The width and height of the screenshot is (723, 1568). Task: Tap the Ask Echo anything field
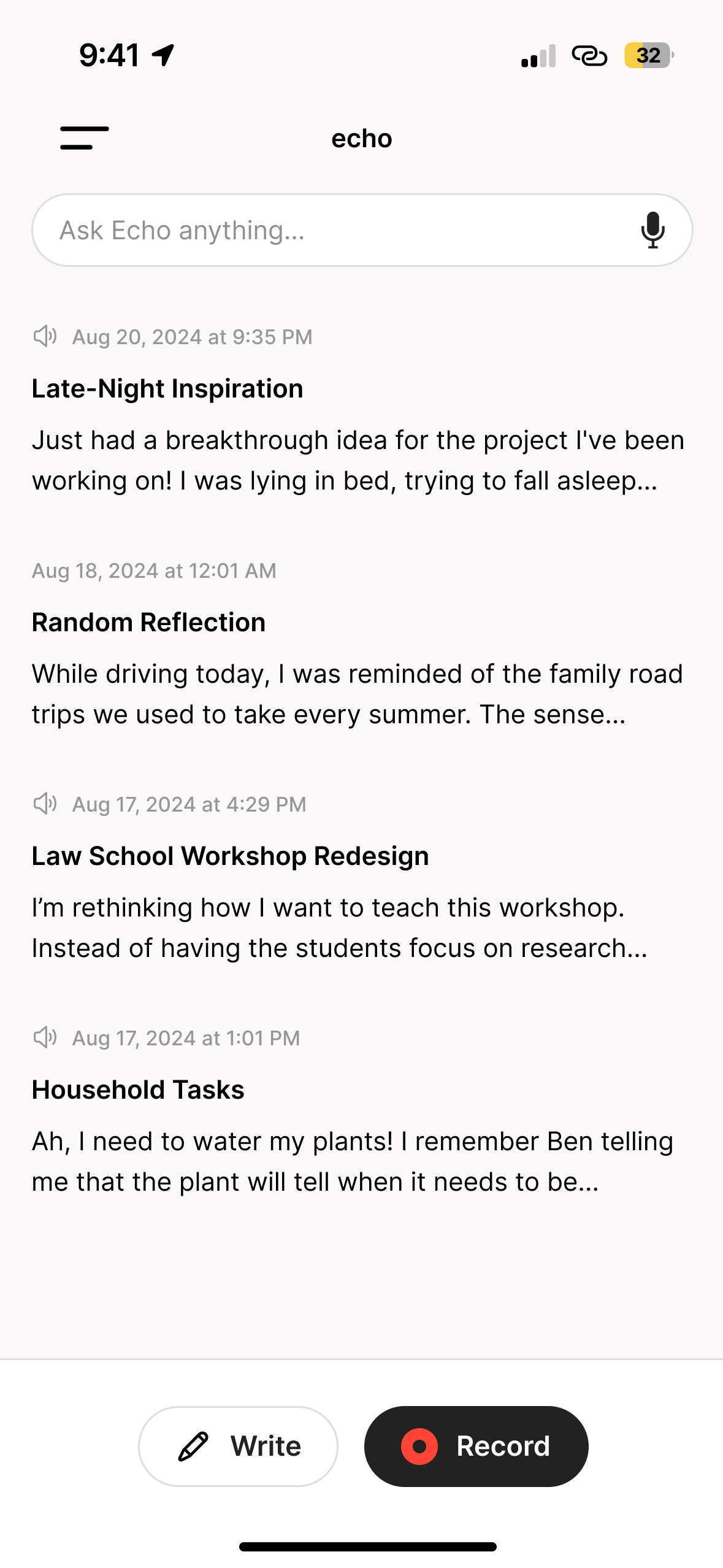[x=331, y=231]
